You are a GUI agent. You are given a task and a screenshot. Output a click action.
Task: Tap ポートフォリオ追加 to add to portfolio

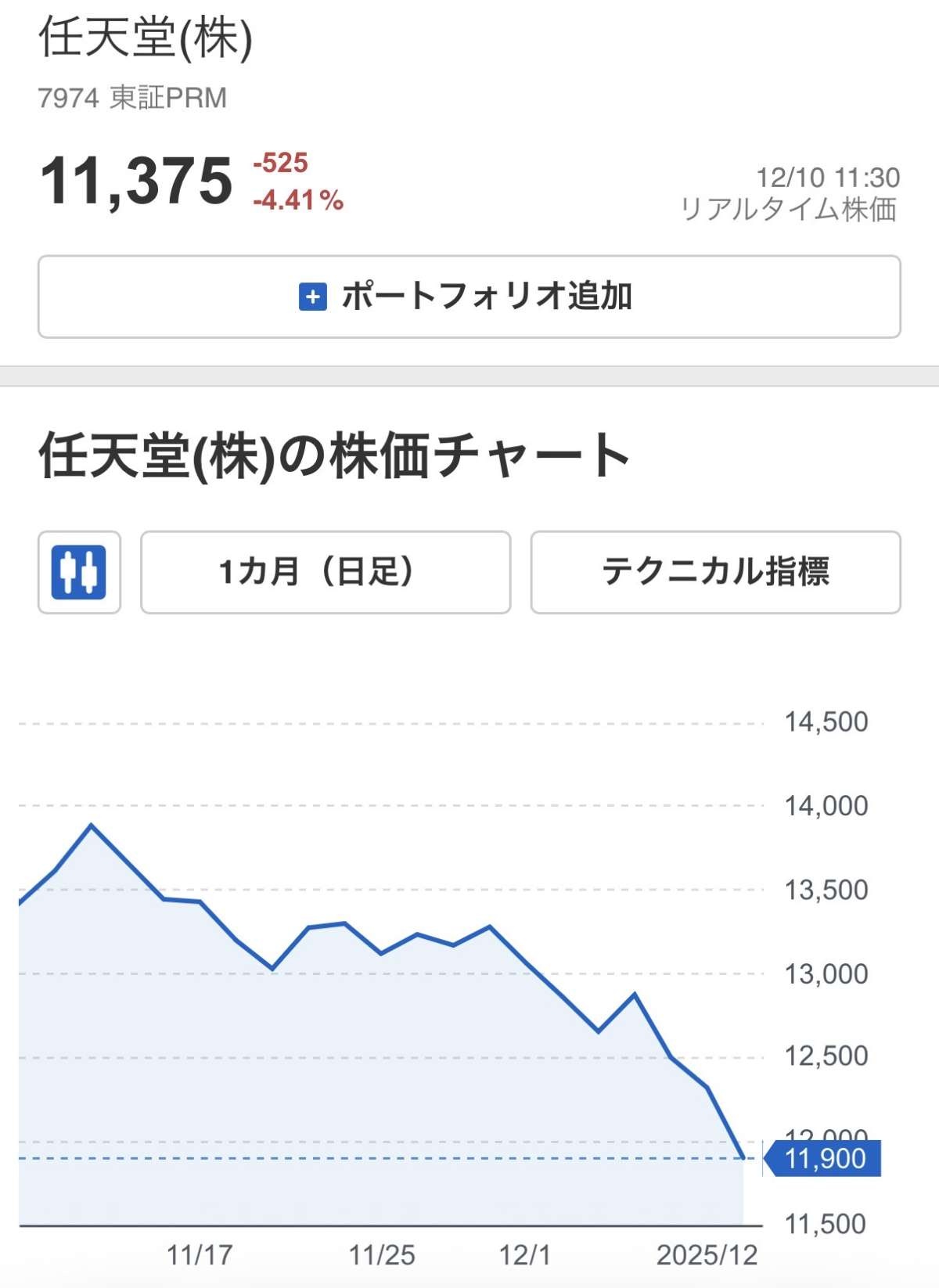[469, 297]
